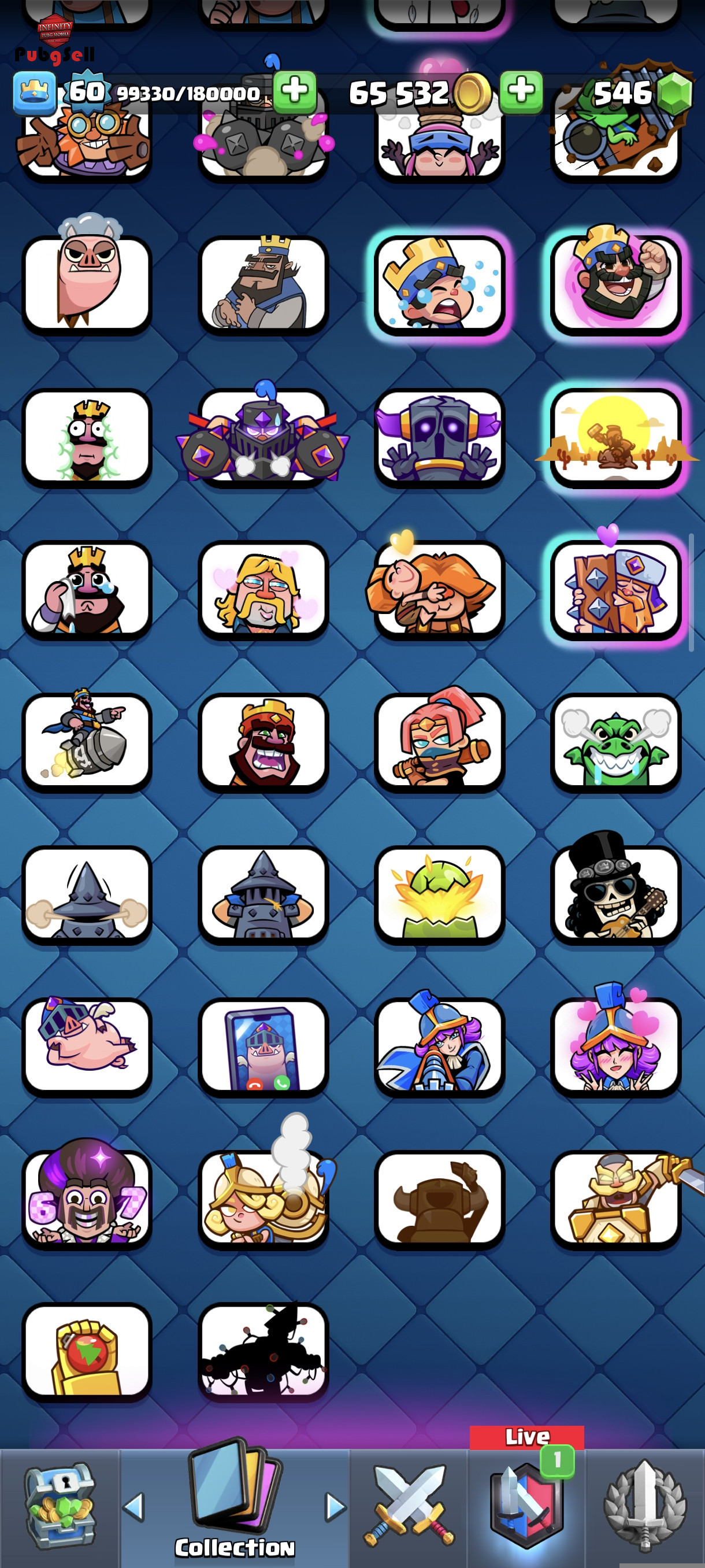Open the player level crown icon
The width and height of the screenshot is (705, 1568).
pos(35,93)
